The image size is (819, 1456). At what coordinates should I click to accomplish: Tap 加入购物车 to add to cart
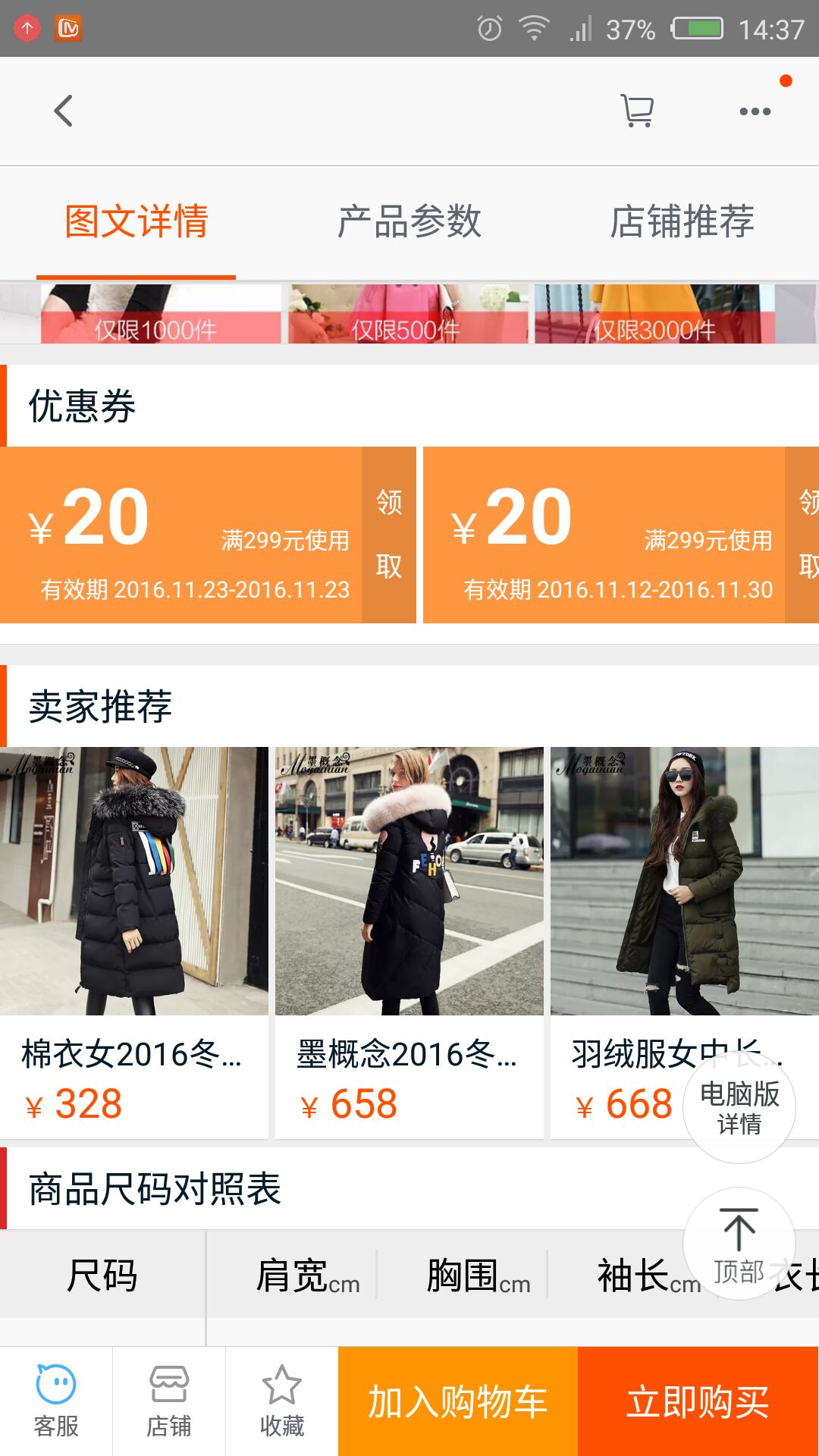(458, 1401)
